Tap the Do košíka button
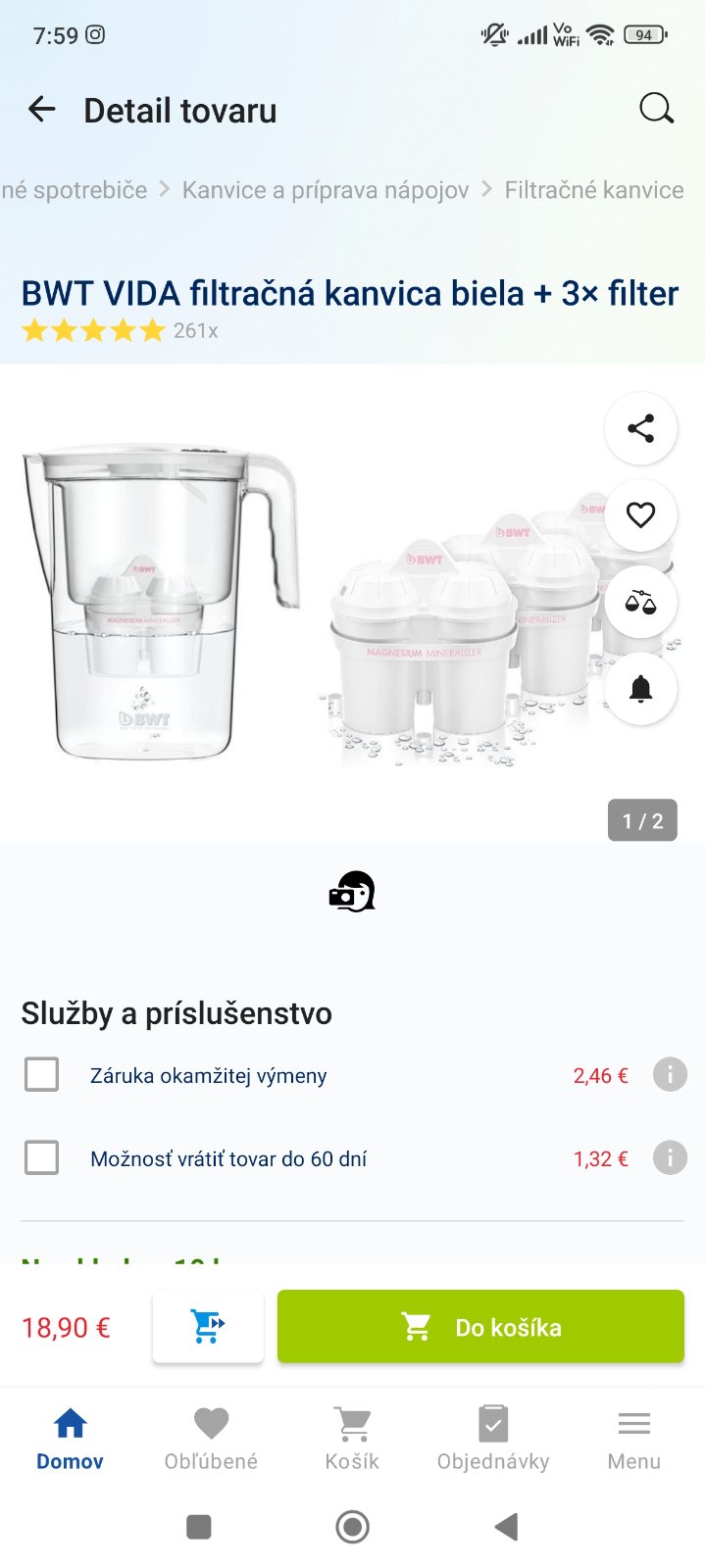This screenshot has height=1568, width=705. click(480, 1327)
